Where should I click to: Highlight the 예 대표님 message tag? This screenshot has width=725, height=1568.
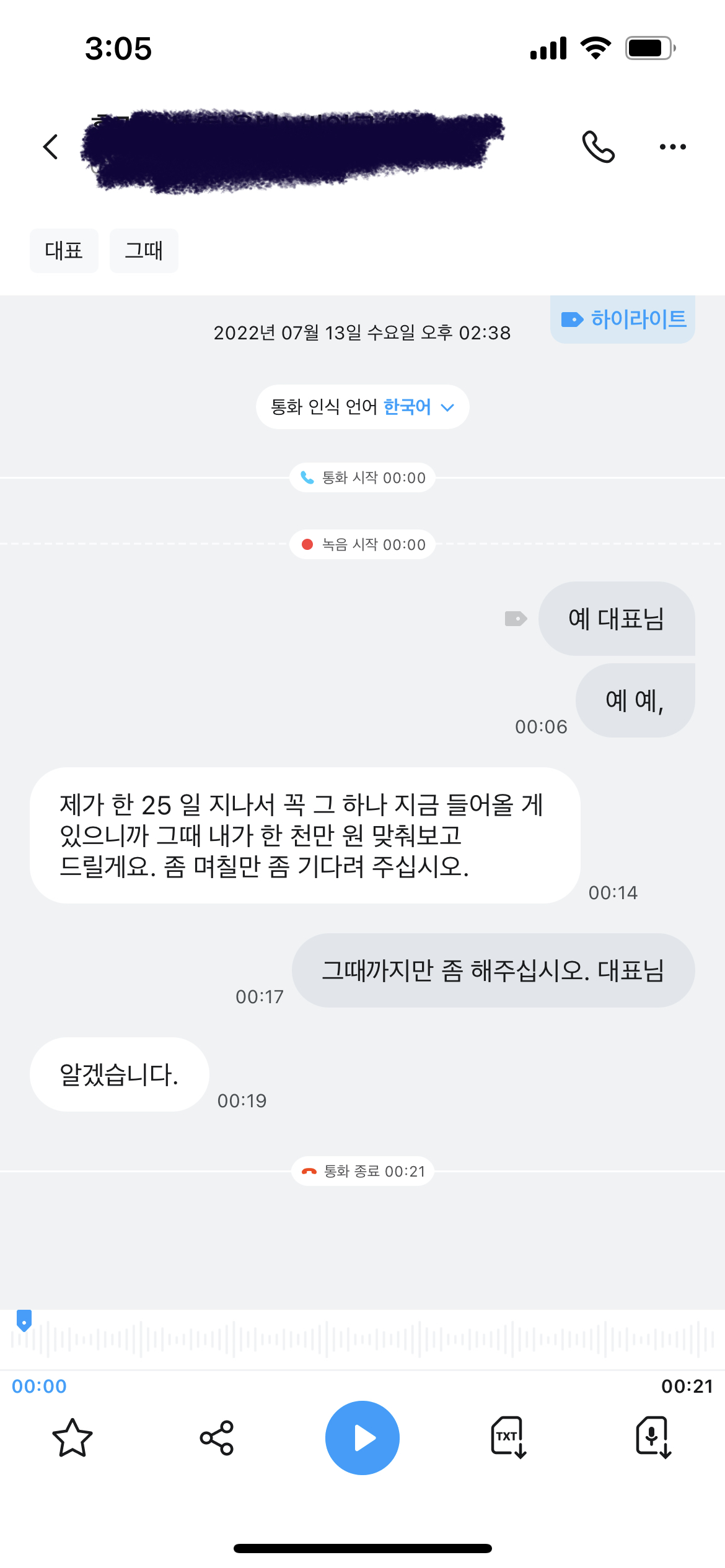516,619
